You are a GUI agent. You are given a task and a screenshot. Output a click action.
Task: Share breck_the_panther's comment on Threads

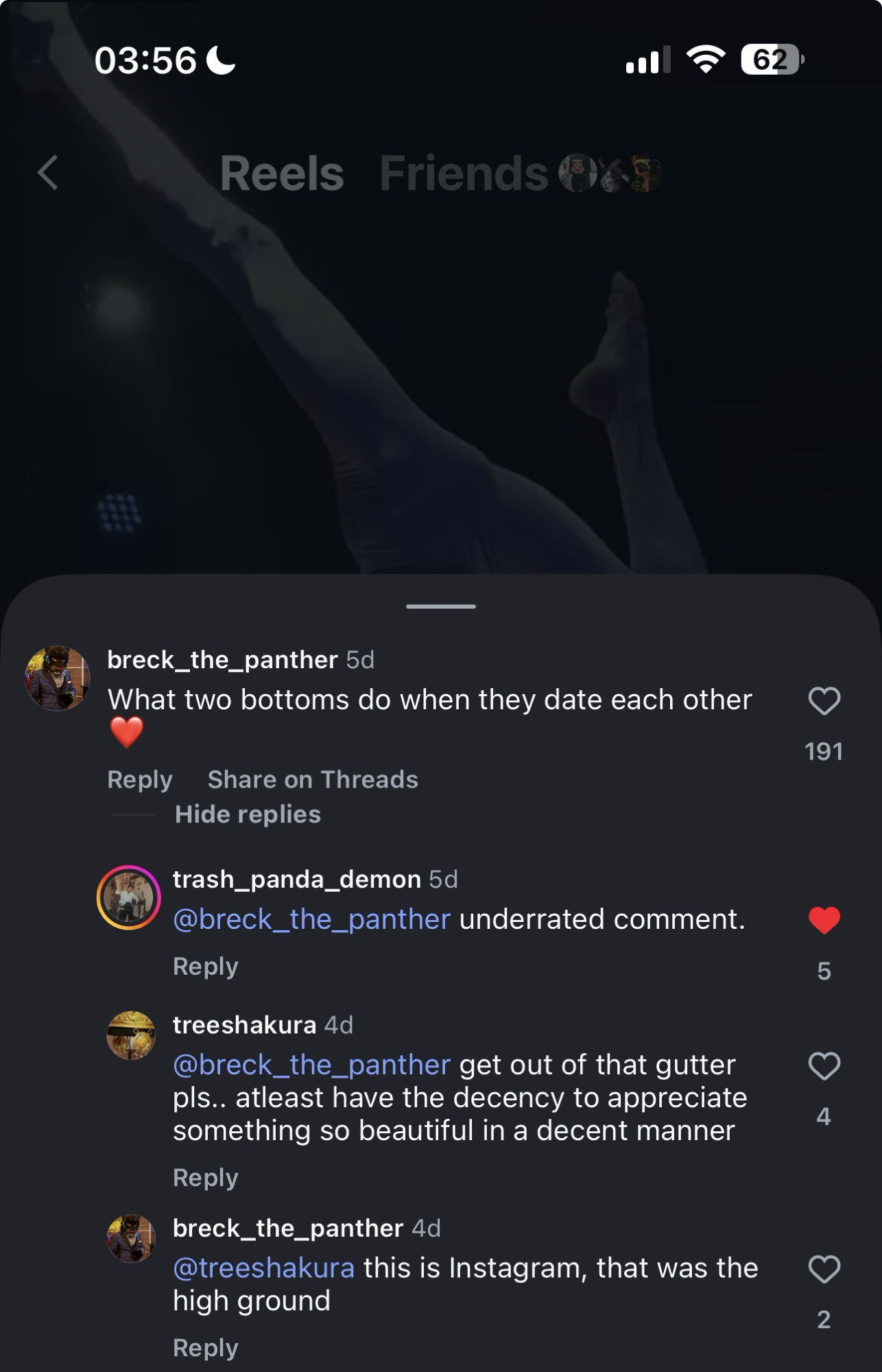313,780
